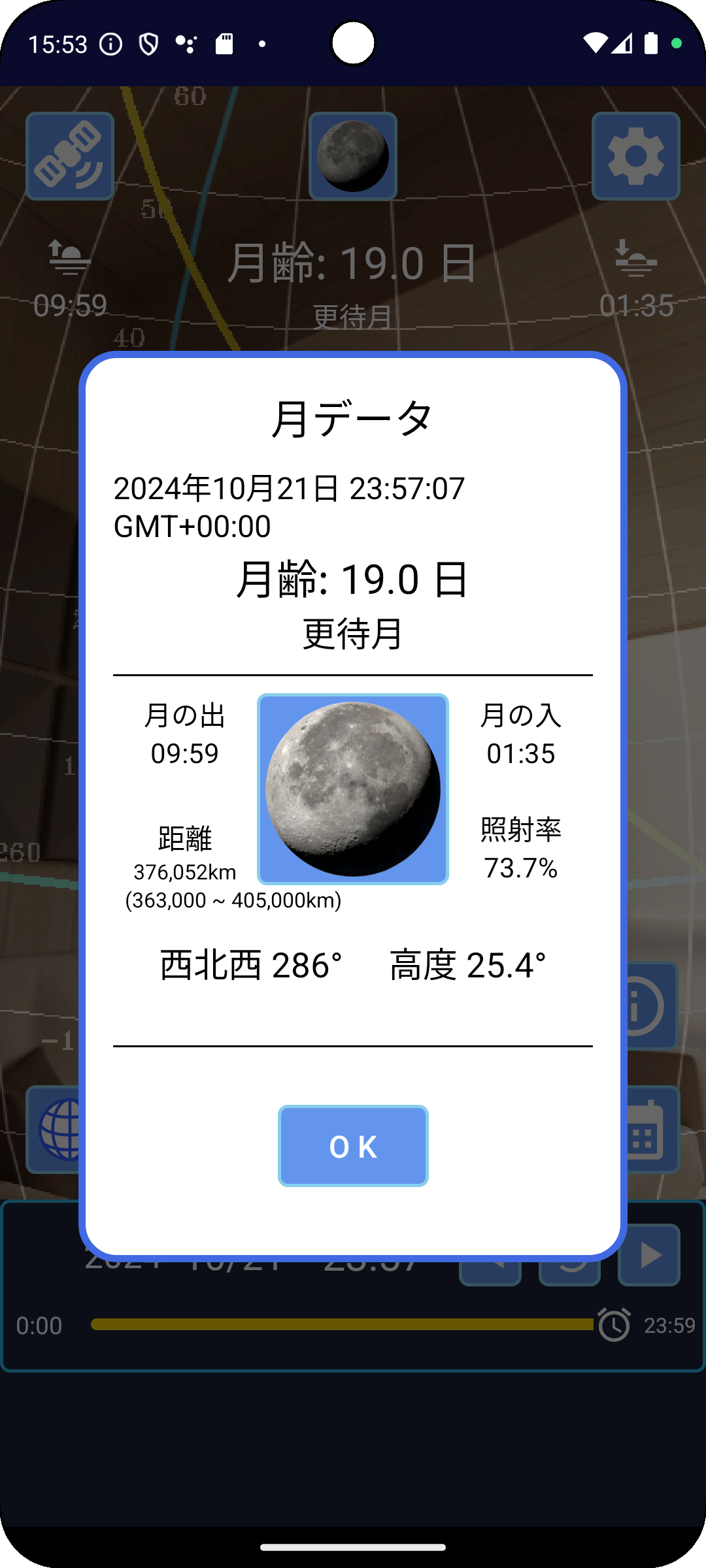The width and height of the screenshot is (706, 1568).
Task: Tap the moon photo inside the dialog
Action: click(x=352, y=789)
